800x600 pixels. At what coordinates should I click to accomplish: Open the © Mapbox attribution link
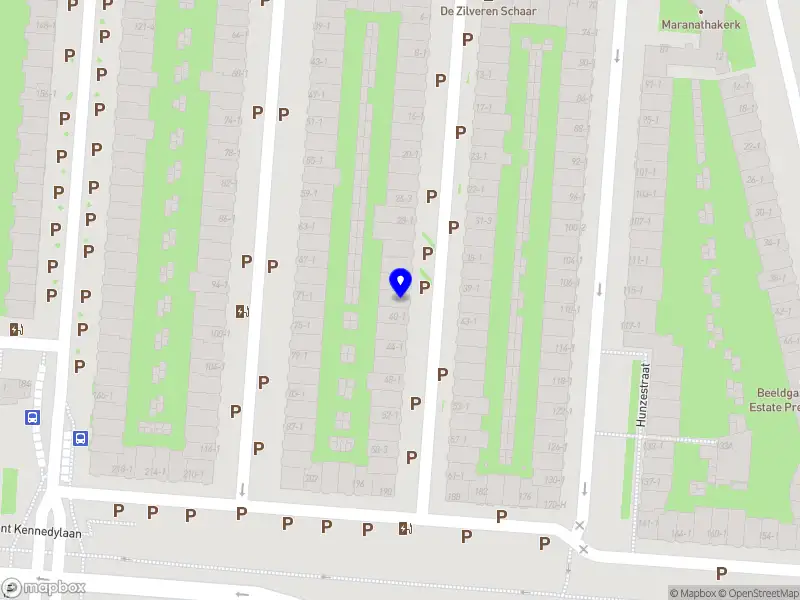tap(694, 593)
